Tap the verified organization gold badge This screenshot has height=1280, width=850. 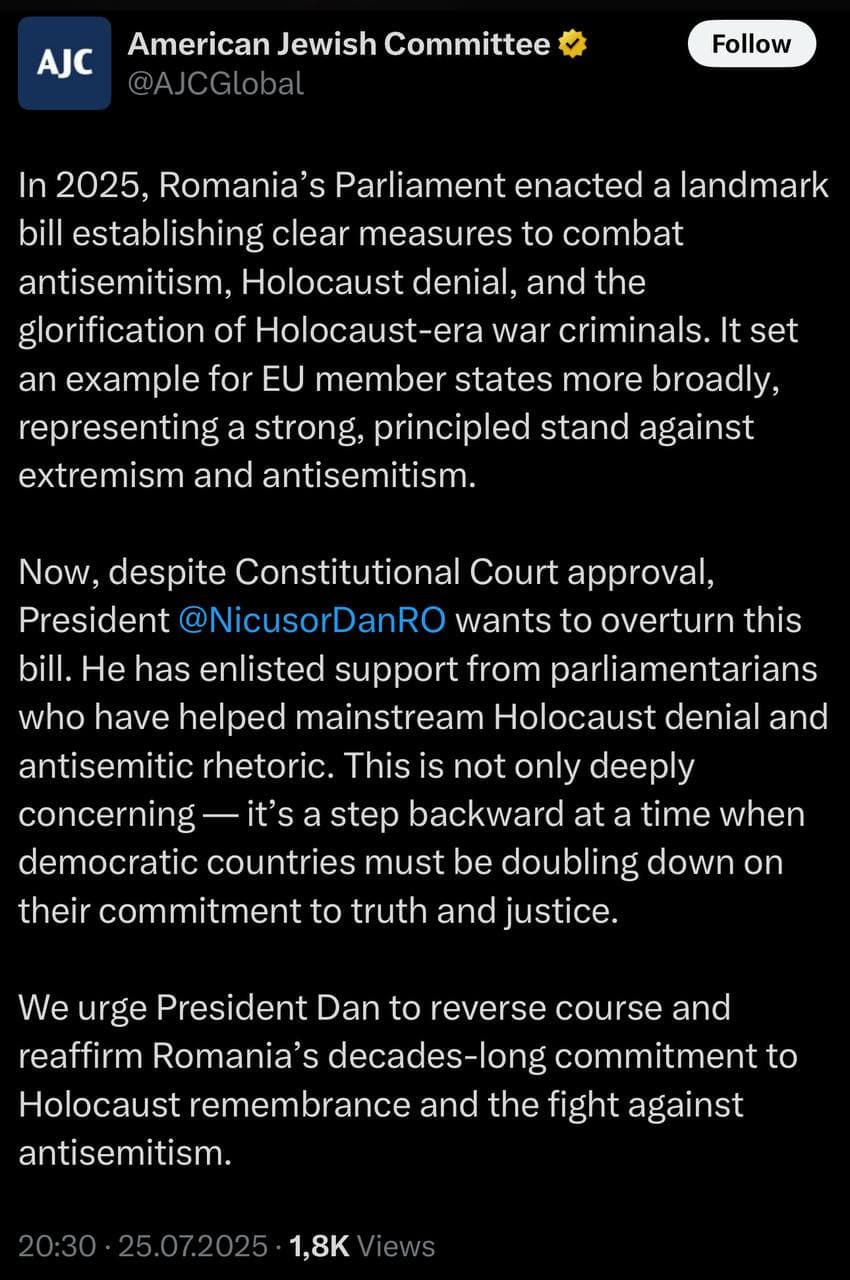click(570, 42)
